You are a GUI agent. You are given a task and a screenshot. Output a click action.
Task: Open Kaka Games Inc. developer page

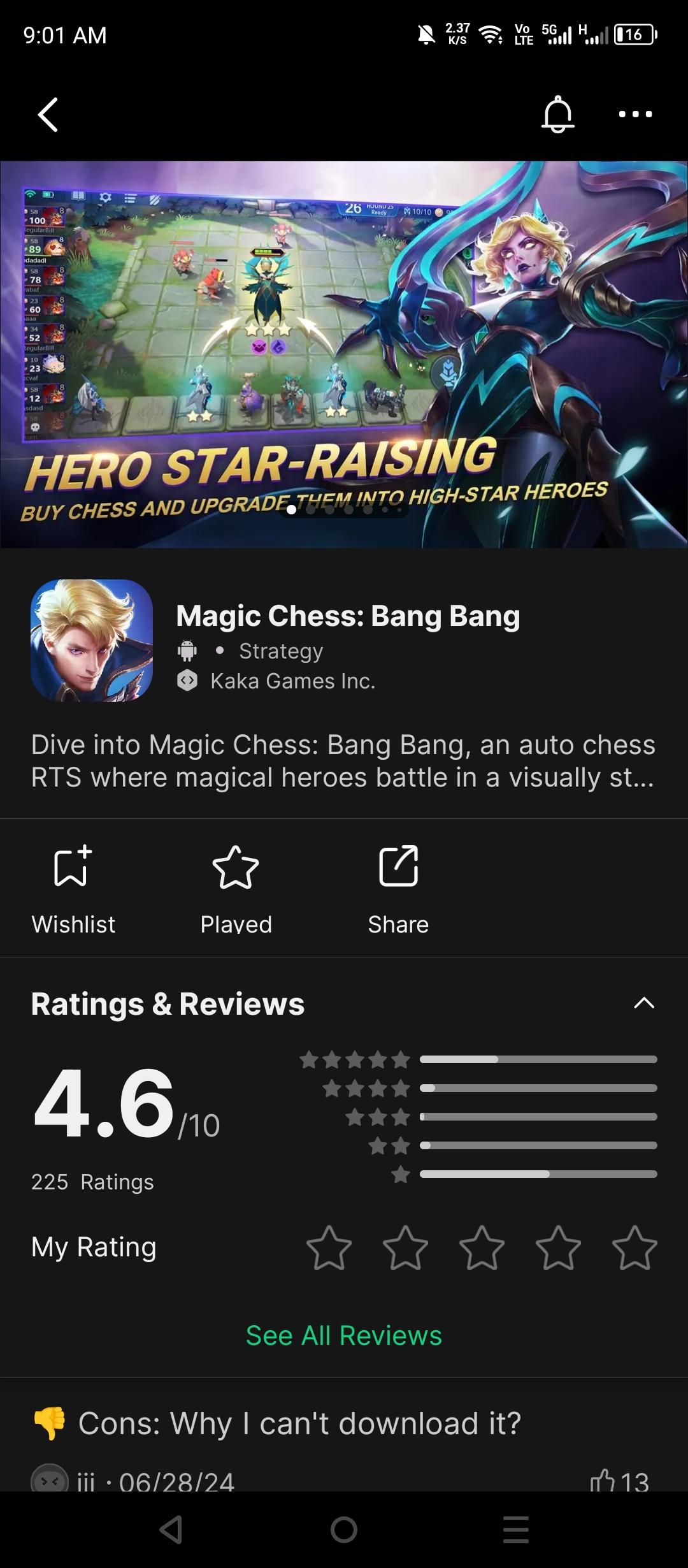[292, 681]
